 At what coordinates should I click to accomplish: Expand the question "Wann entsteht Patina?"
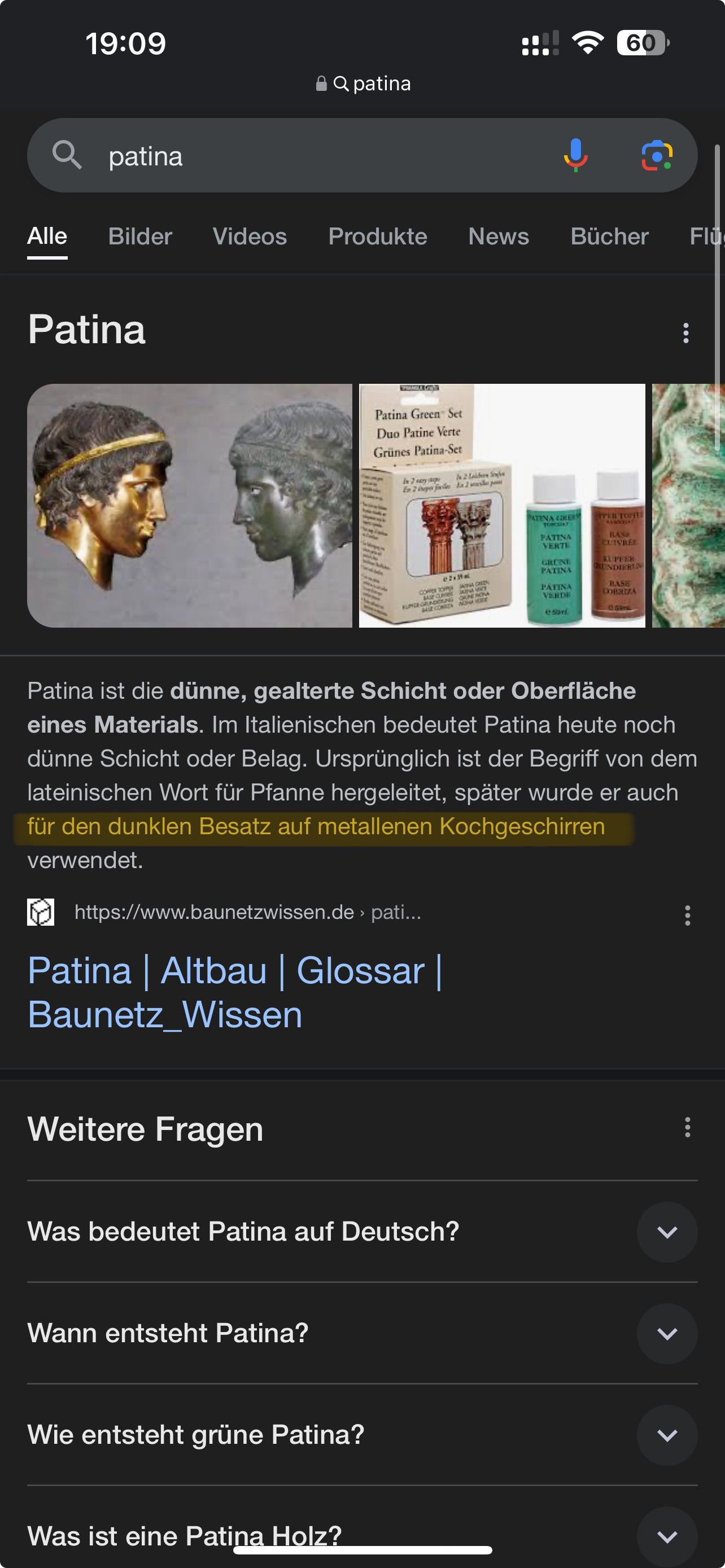point(667,1334)
